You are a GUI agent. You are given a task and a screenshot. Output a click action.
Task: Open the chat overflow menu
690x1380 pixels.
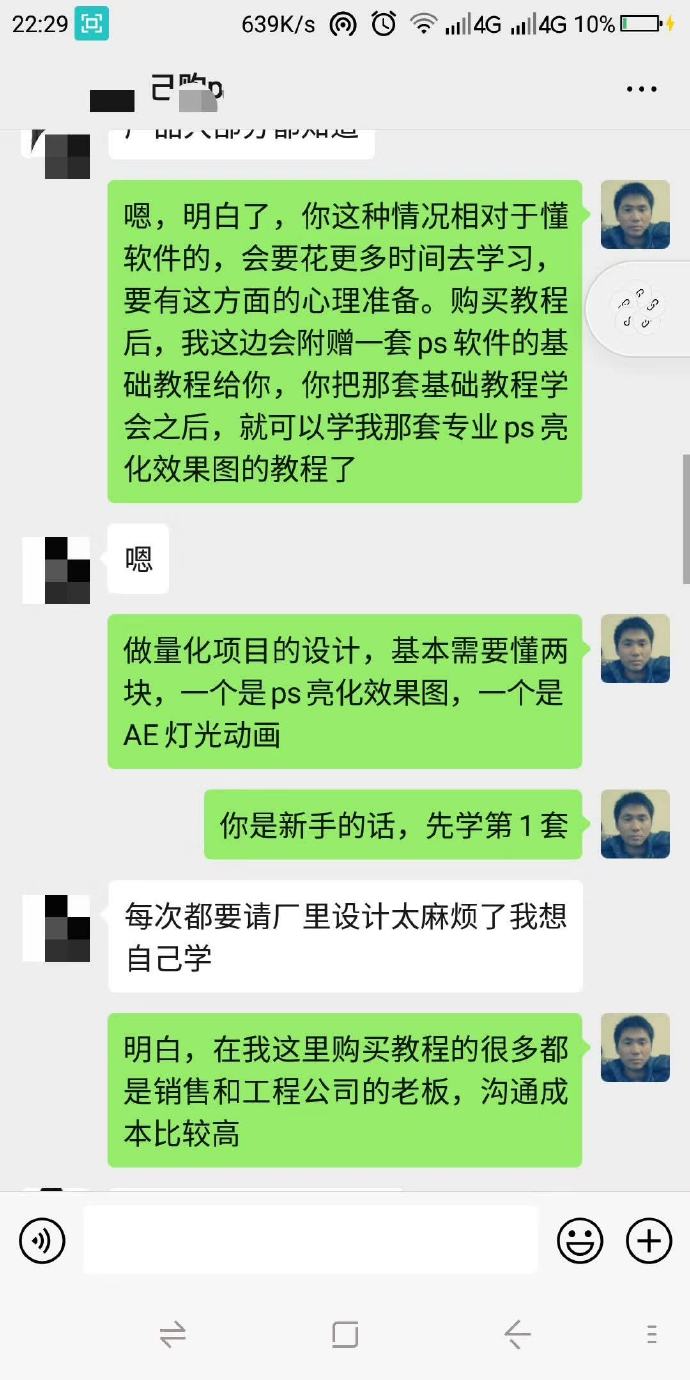[x=641, y=89]
